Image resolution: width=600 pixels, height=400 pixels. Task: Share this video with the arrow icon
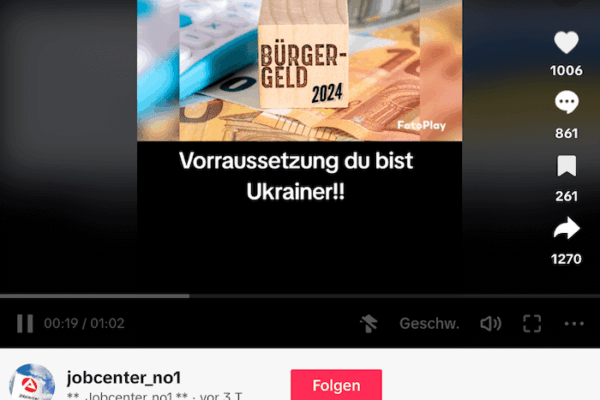click(566, 230)
